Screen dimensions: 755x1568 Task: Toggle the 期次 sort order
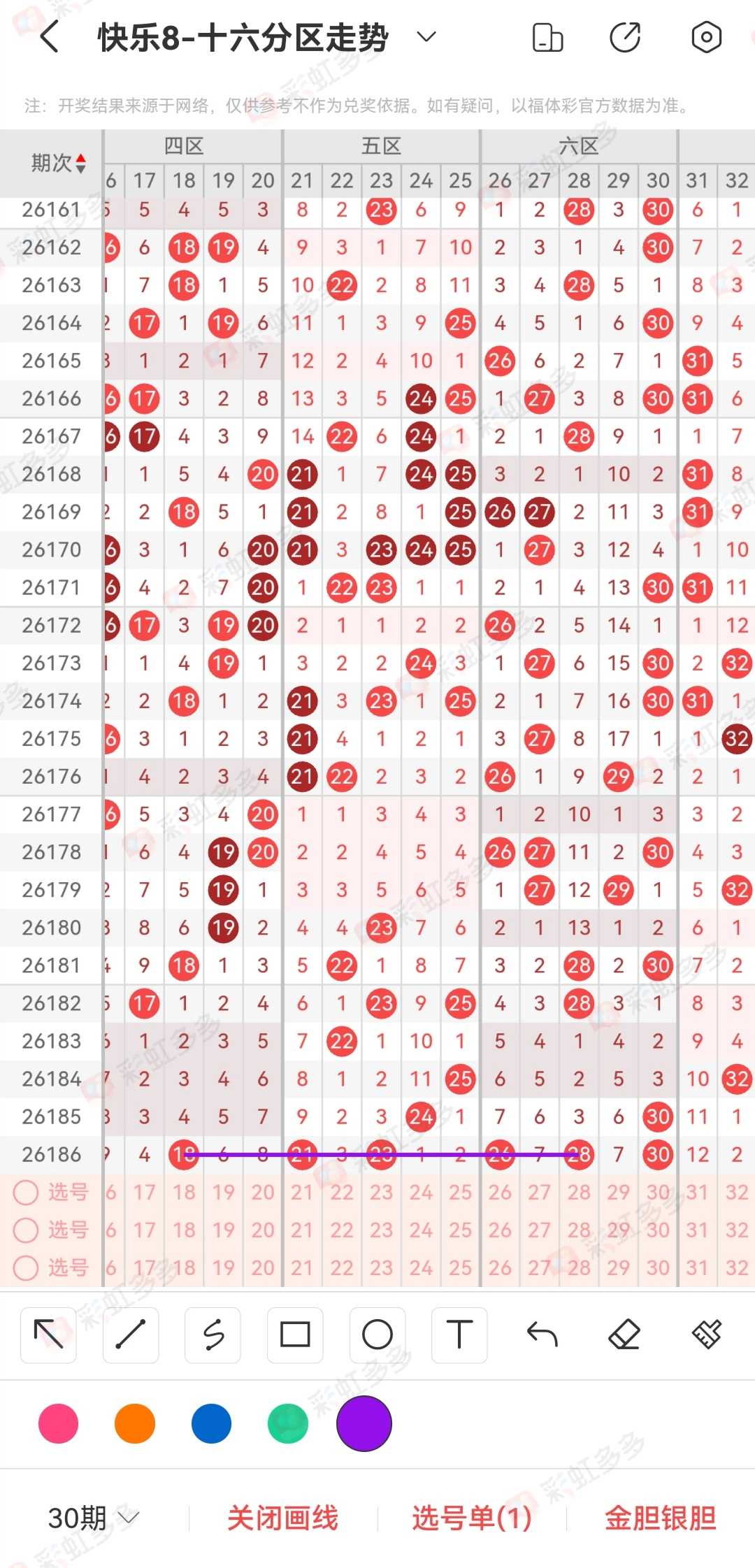[59, 163]
